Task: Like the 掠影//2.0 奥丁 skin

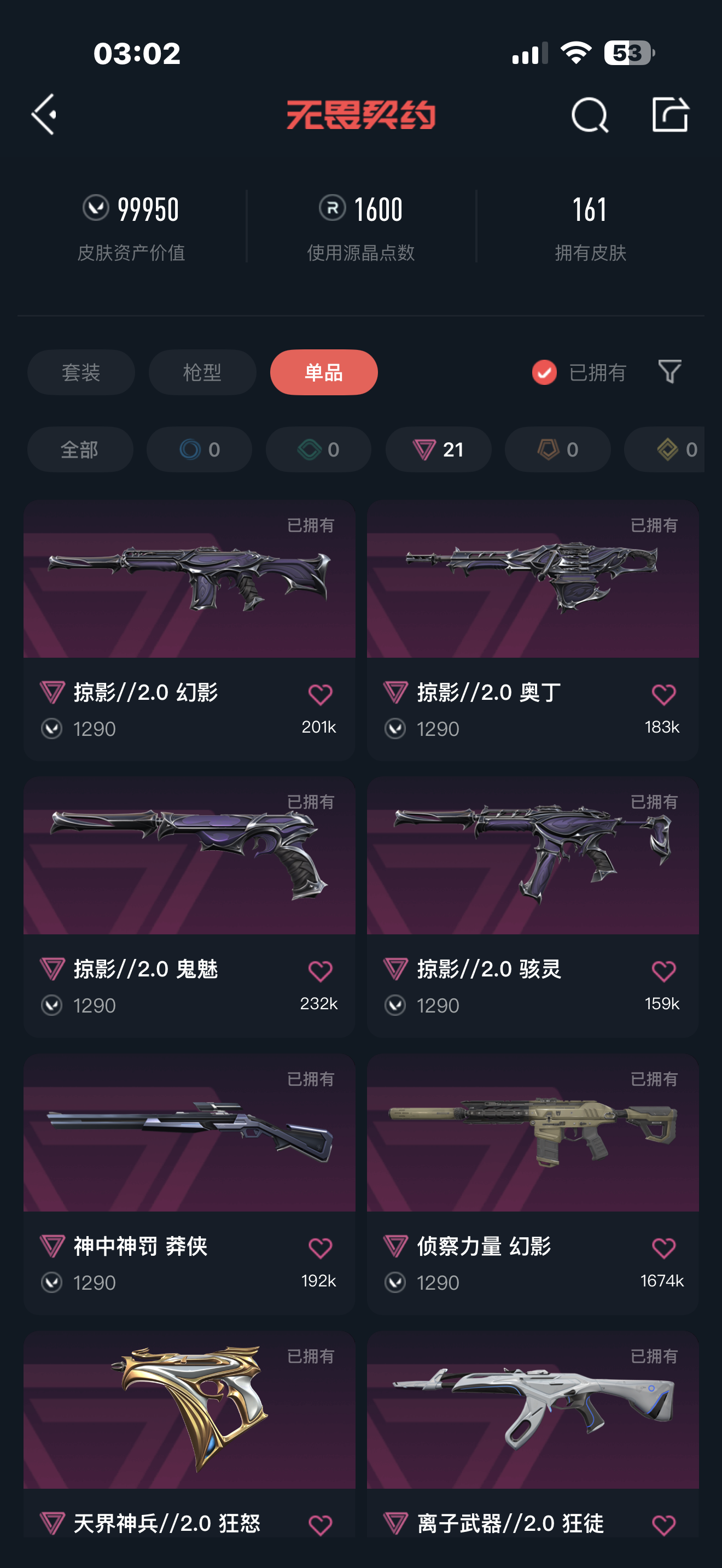Action: [663, 694]
